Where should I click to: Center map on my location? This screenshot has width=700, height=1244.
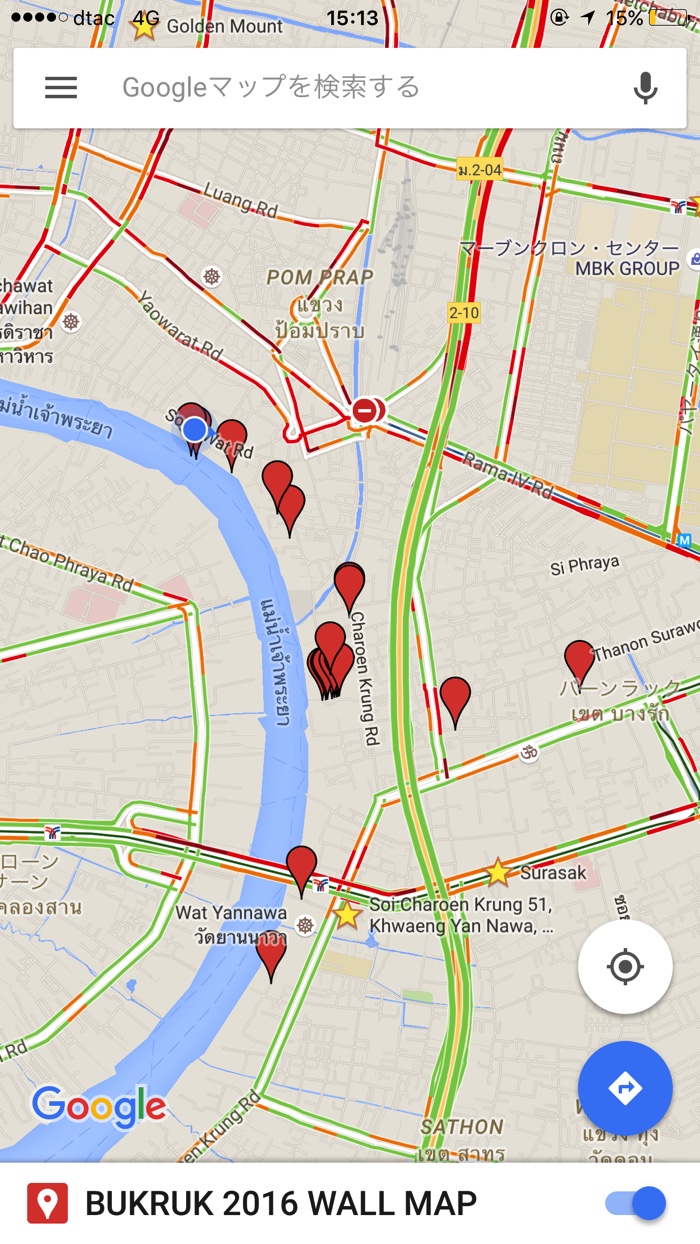[625, 966]
